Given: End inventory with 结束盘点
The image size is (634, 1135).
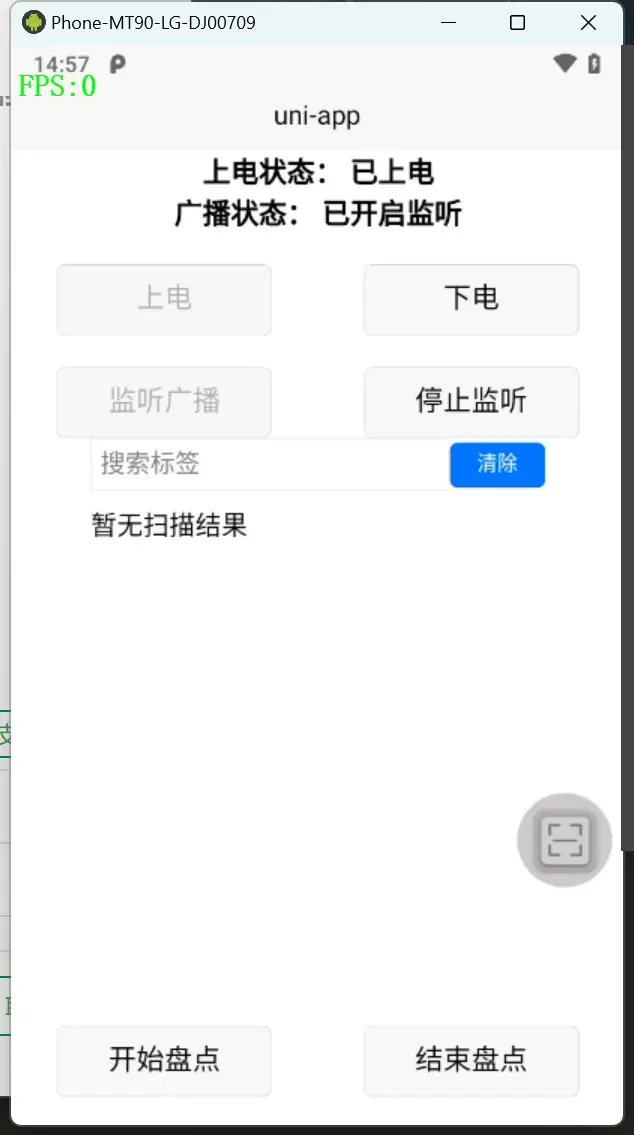Looking at the screenshot, I should [471, 1060].
